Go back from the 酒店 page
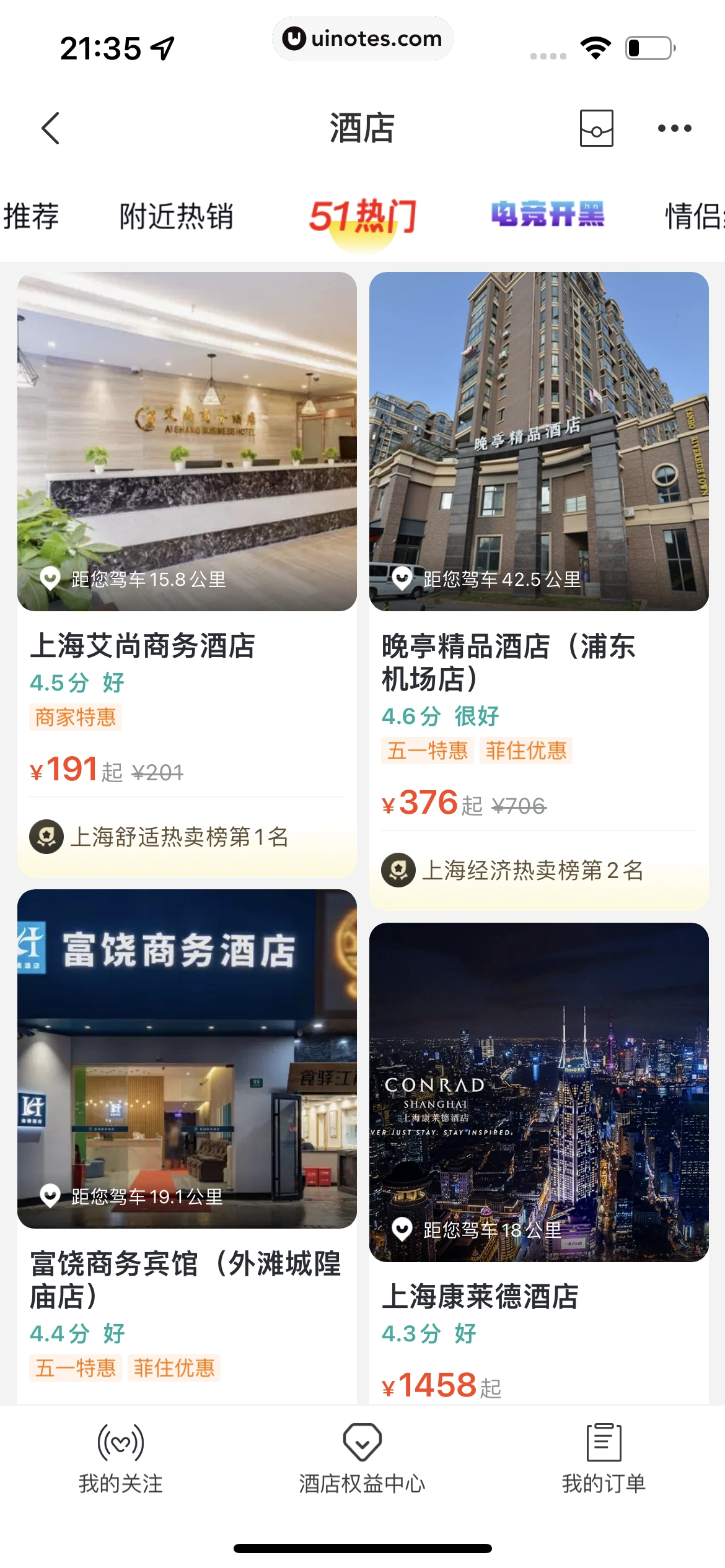The image size is (725, 1568). click(51, 128)
